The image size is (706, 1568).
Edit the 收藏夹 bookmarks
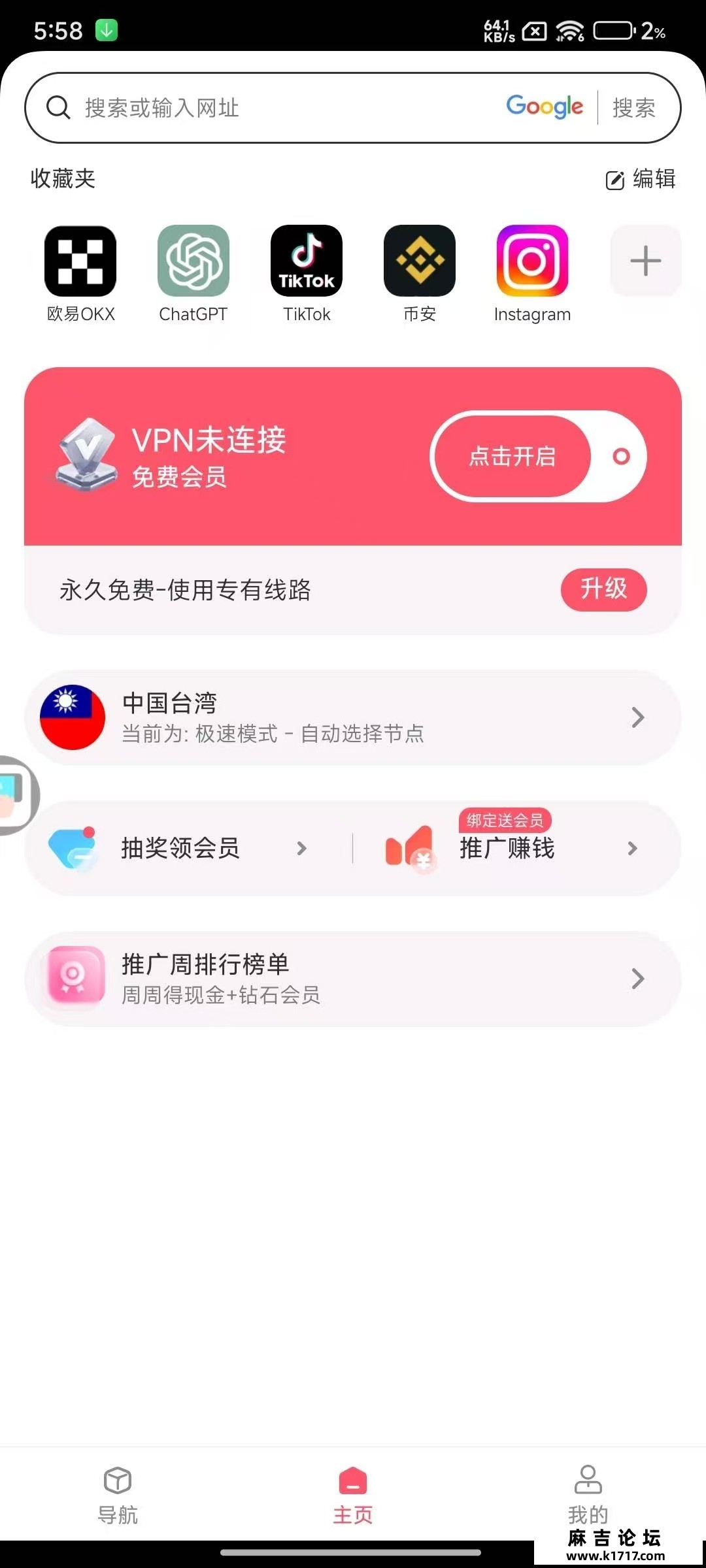(x=641, y=179)
